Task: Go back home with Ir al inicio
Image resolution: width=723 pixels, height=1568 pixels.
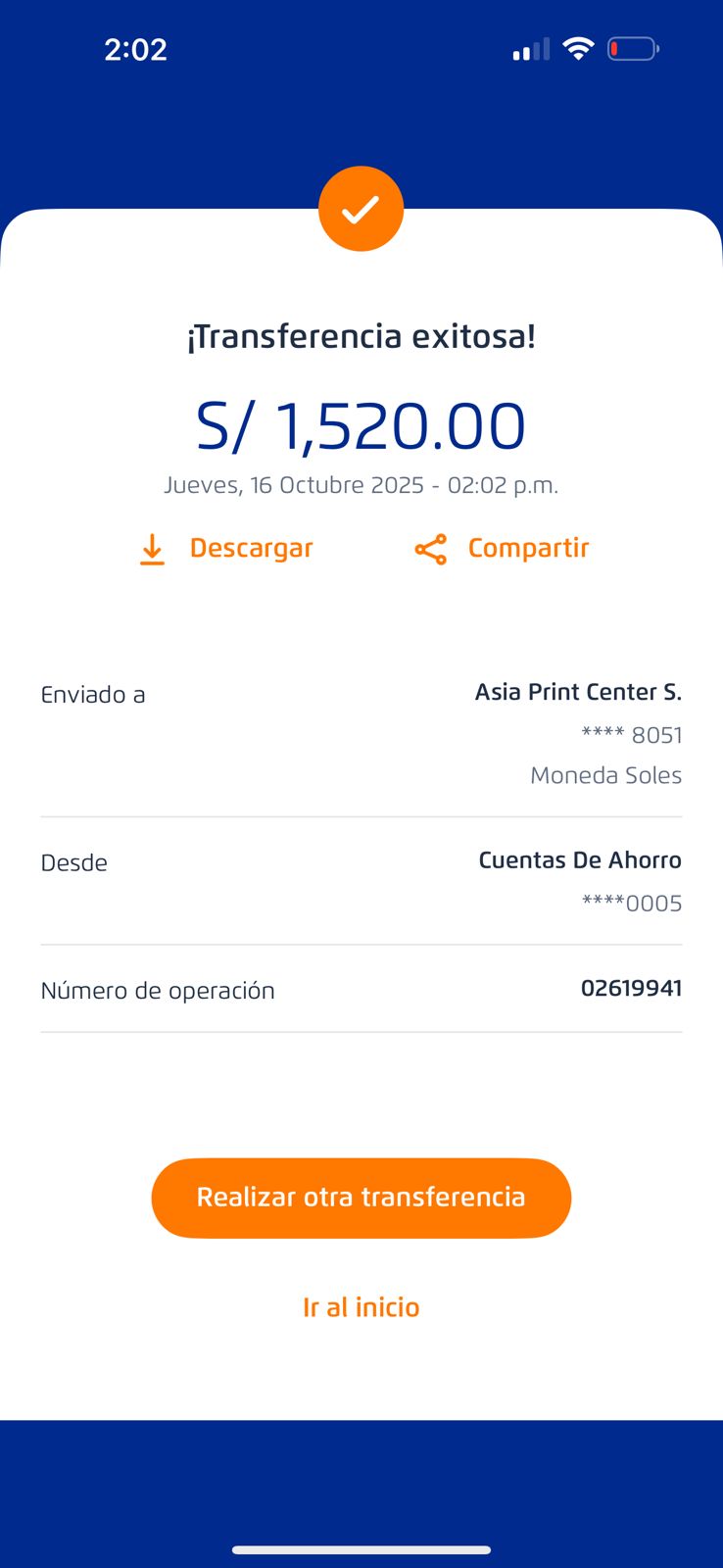Action: click(361, 1307)
